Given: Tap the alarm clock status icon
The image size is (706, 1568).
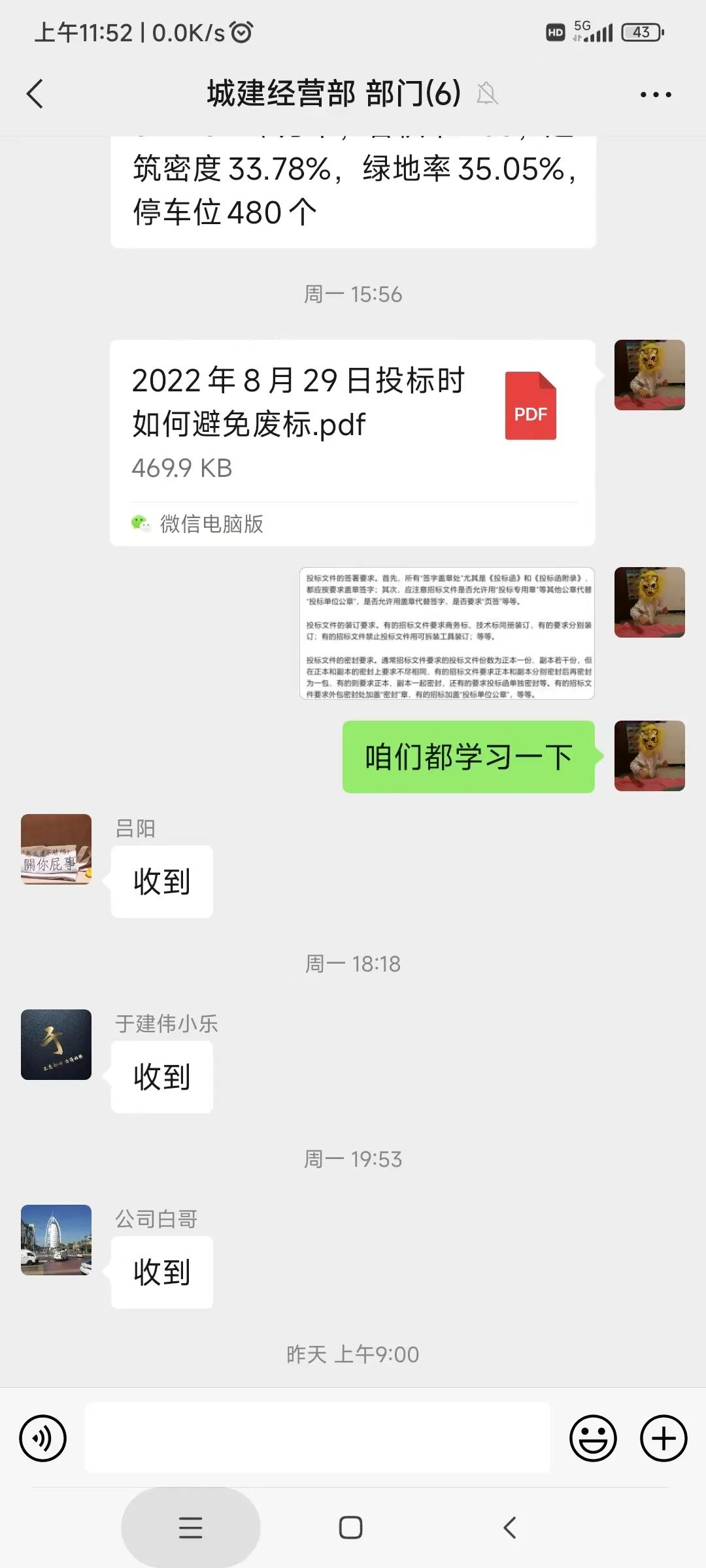Looking at the screenshot, I should (242, 31).
